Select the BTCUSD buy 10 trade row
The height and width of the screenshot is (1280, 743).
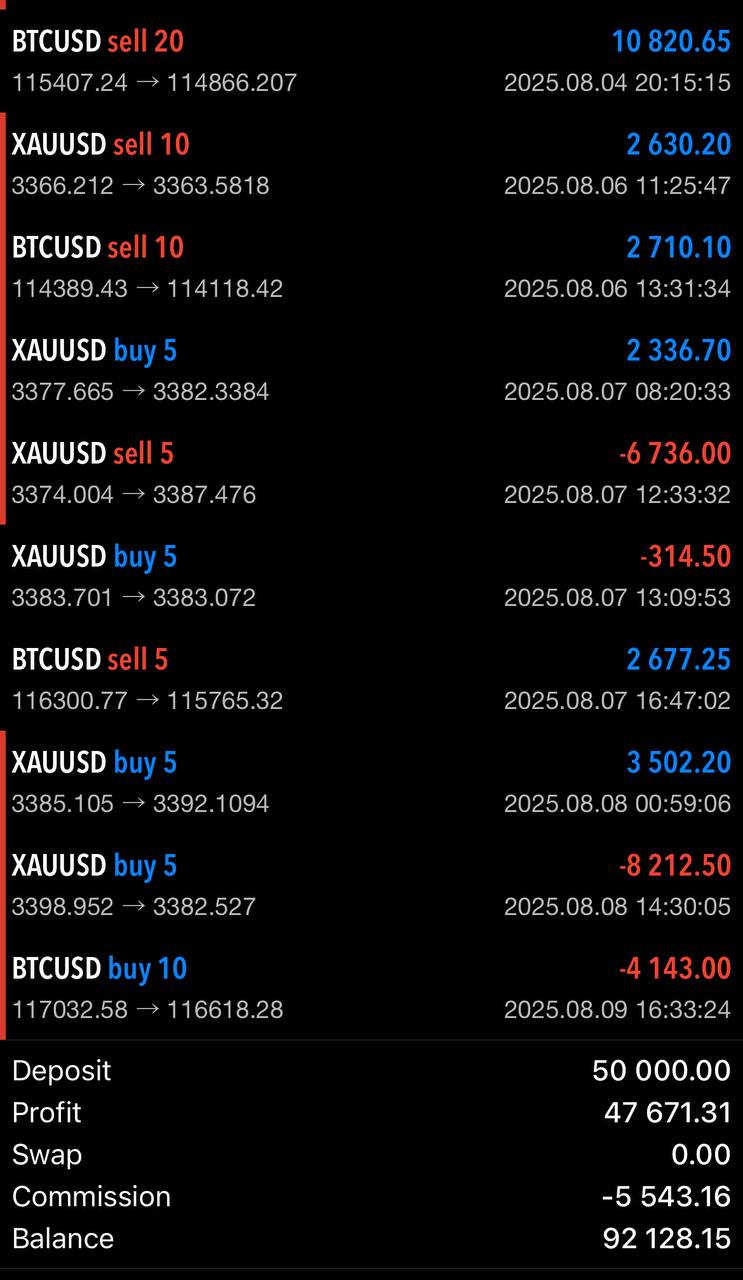(371, 988)
